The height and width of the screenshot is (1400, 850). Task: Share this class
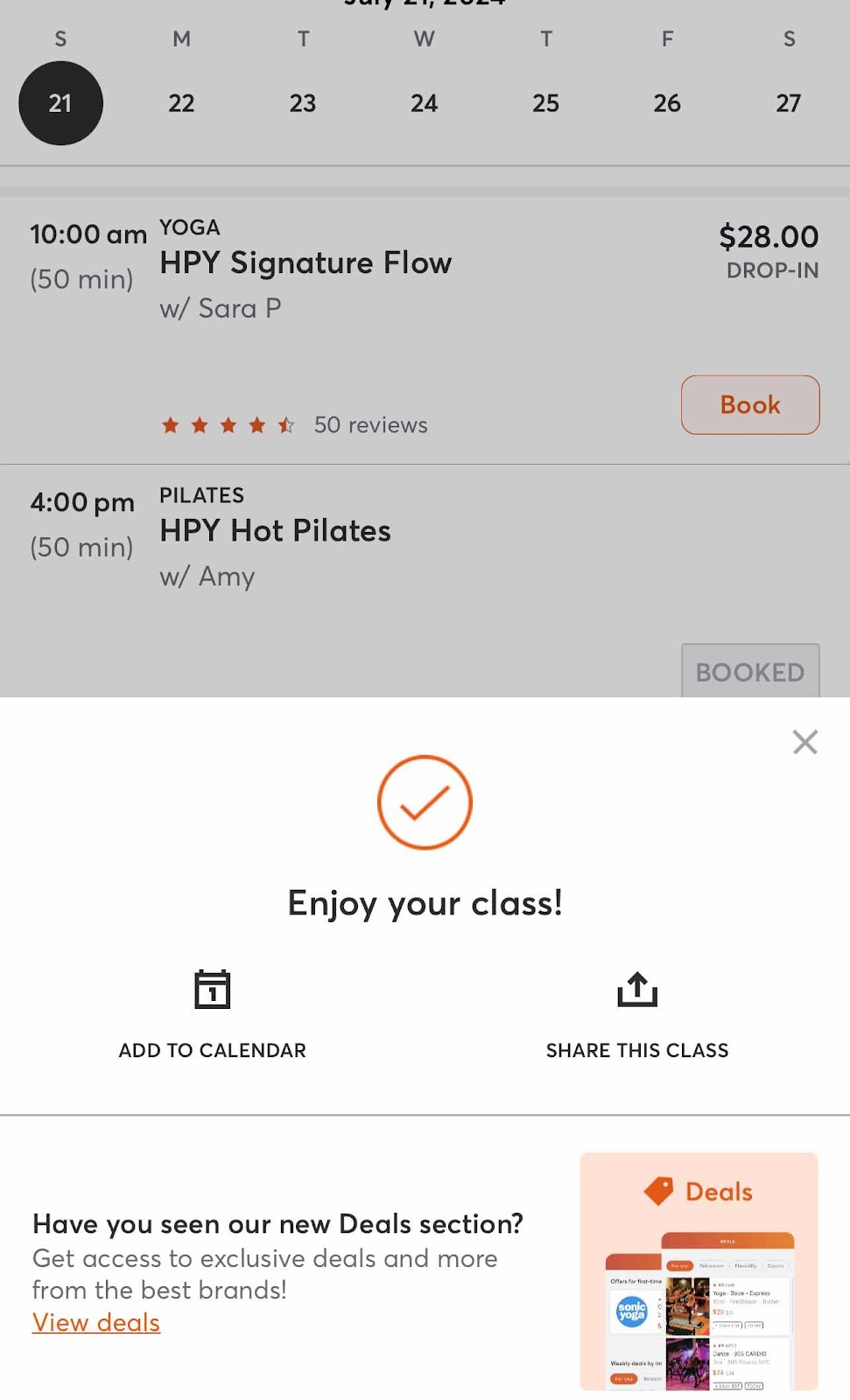coord(636,1013)
